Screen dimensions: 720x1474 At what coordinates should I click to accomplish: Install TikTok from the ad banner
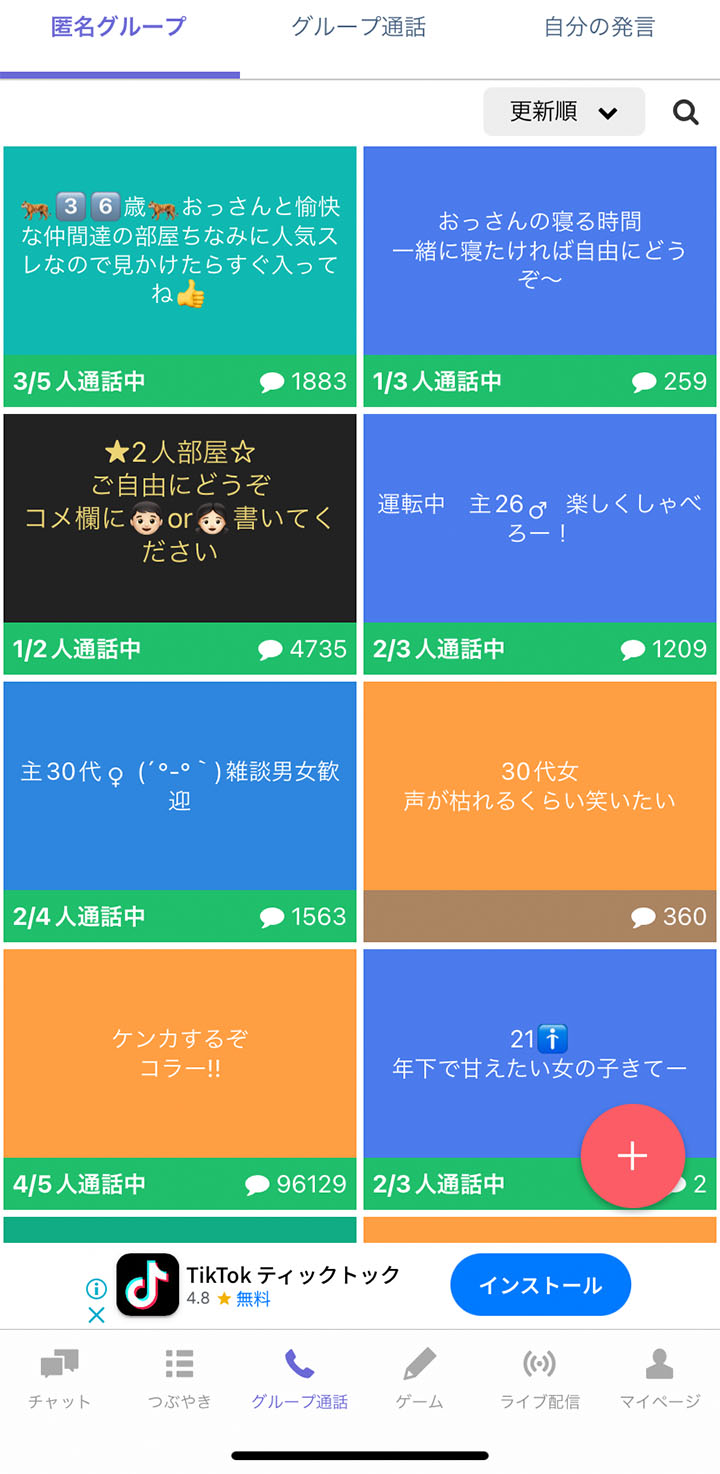(540, 1285)
